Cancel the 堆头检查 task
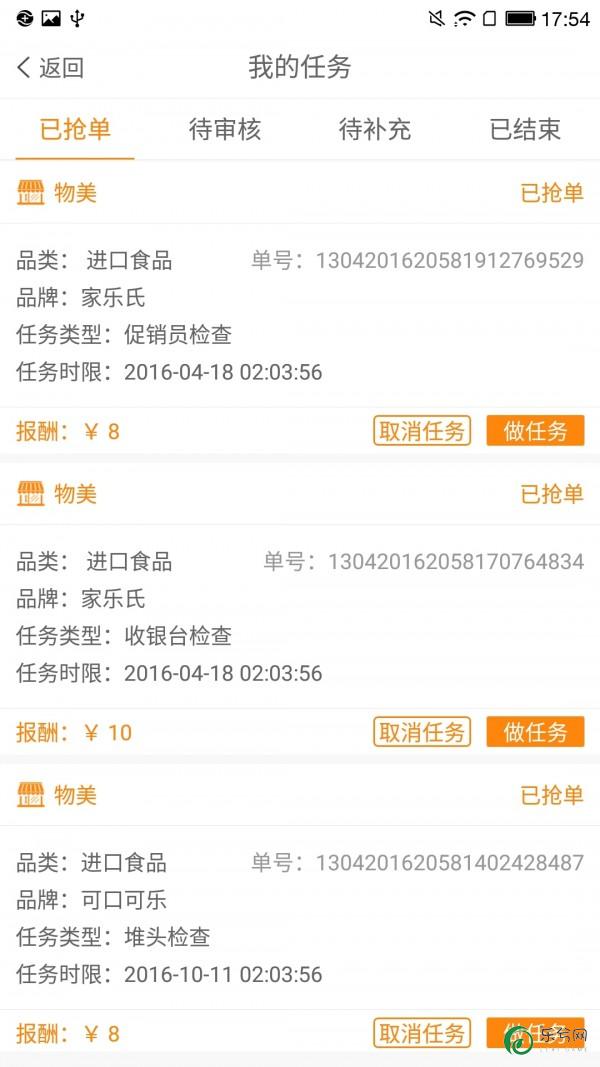Image resolution: width=600 pixels, height=1067 pixels. pyautogui.click(x=422, y=1034)
